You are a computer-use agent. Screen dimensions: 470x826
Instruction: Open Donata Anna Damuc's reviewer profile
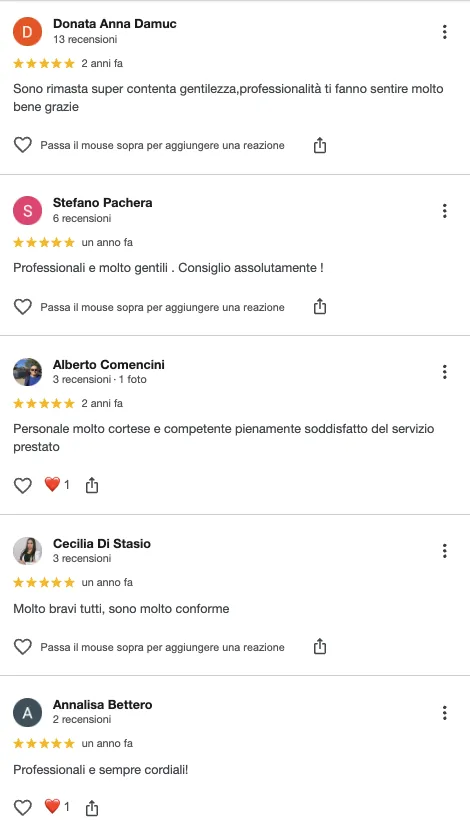pyautogui.click(x=114, y=24)
